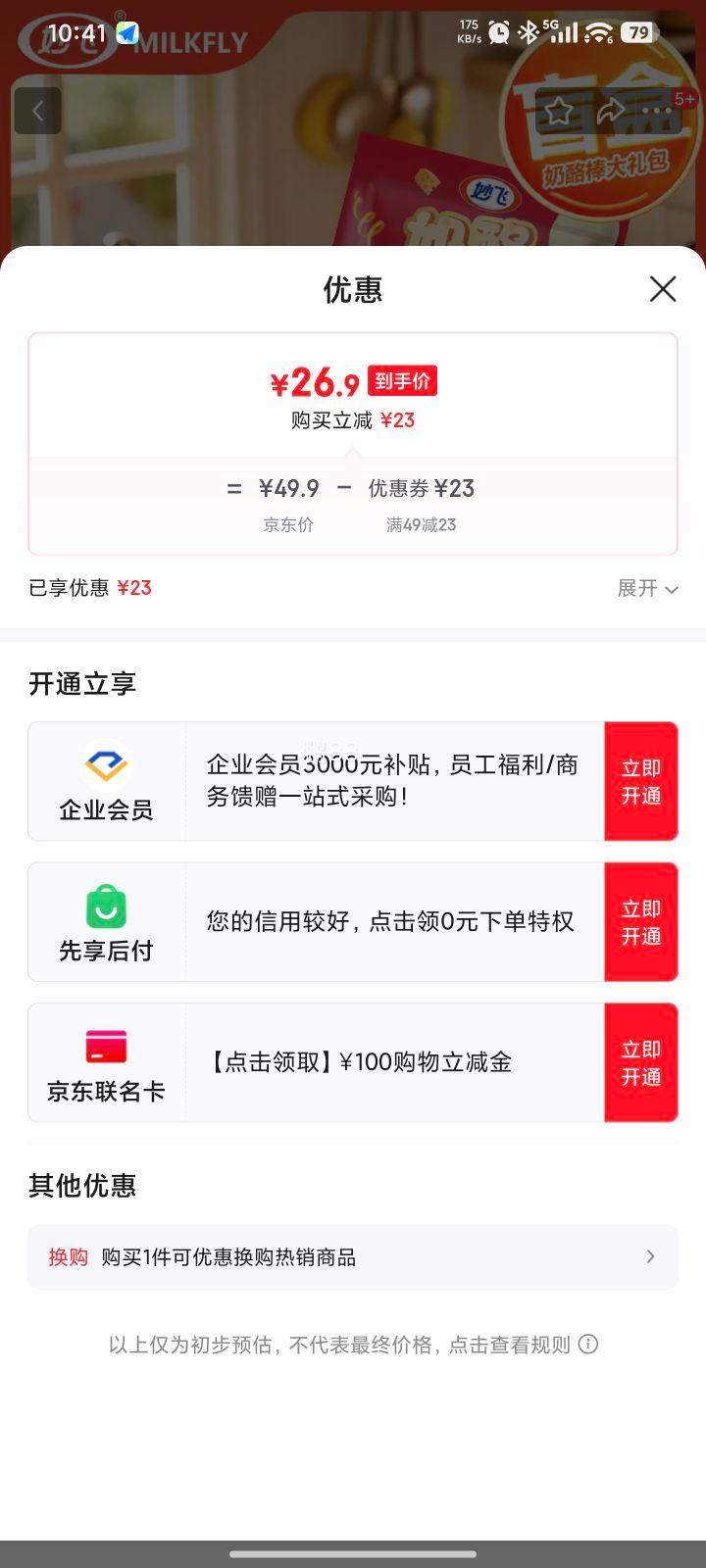Claim the ¥100 立减金 via 立即开通
This screenshot has height=1568, width=706.
[x=641, y=1062]
